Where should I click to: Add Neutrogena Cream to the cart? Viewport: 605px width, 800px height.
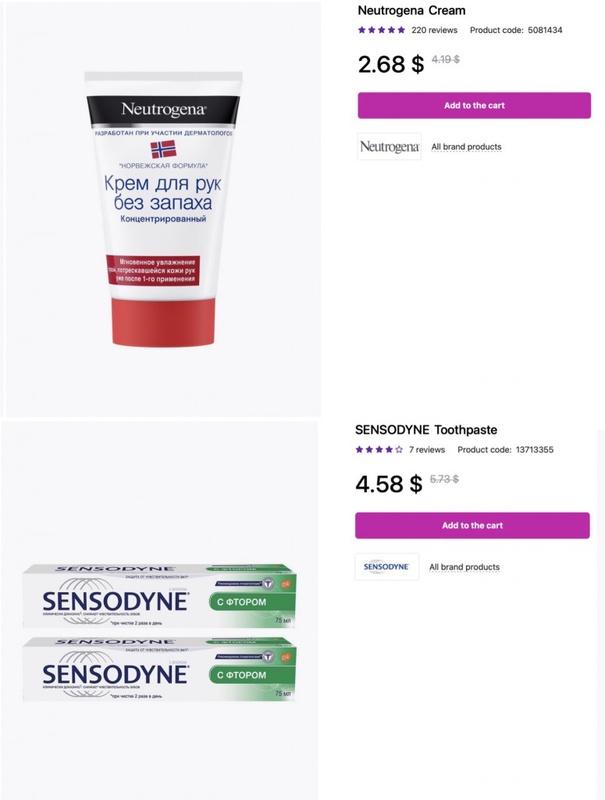coord(473,105)
